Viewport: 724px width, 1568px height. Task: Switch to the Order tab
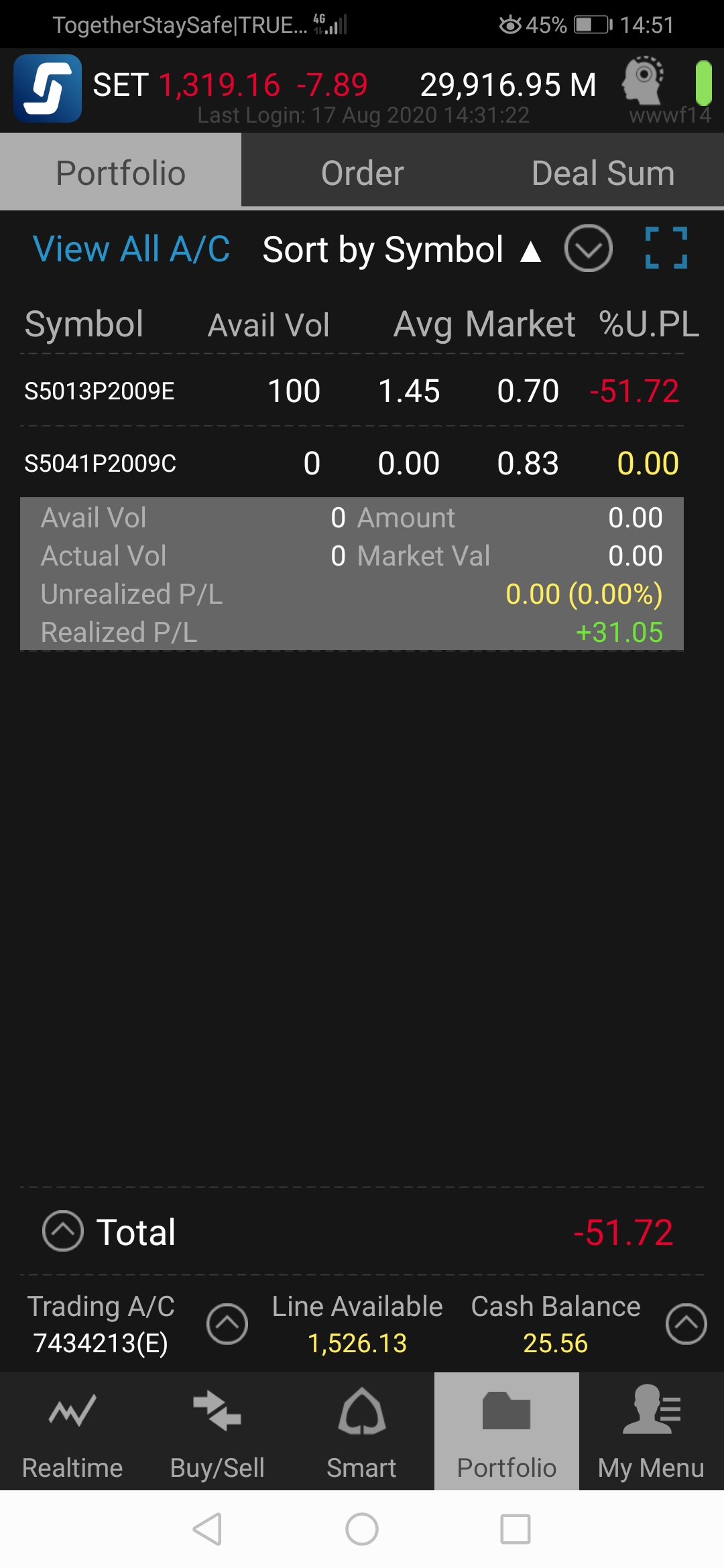[x=362, y=173]
